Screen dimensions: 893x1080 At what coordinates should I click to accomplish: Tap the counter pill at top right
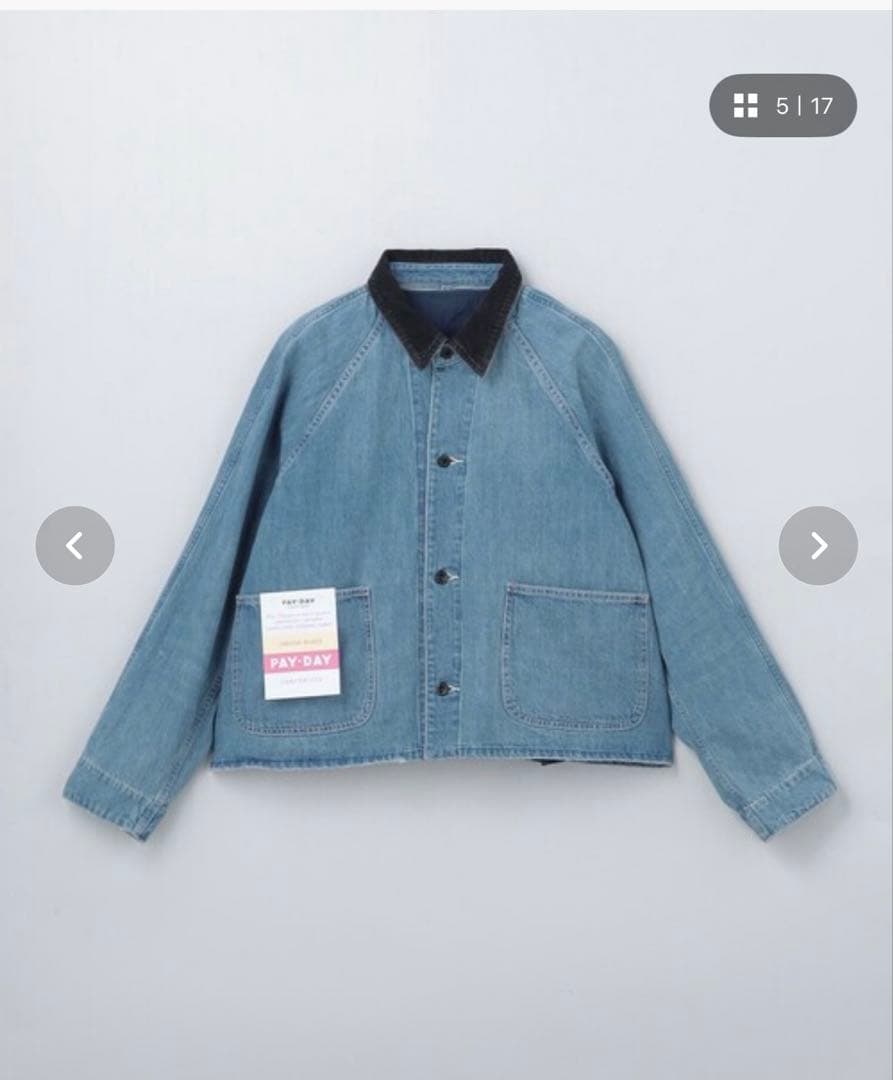point(783,103)
